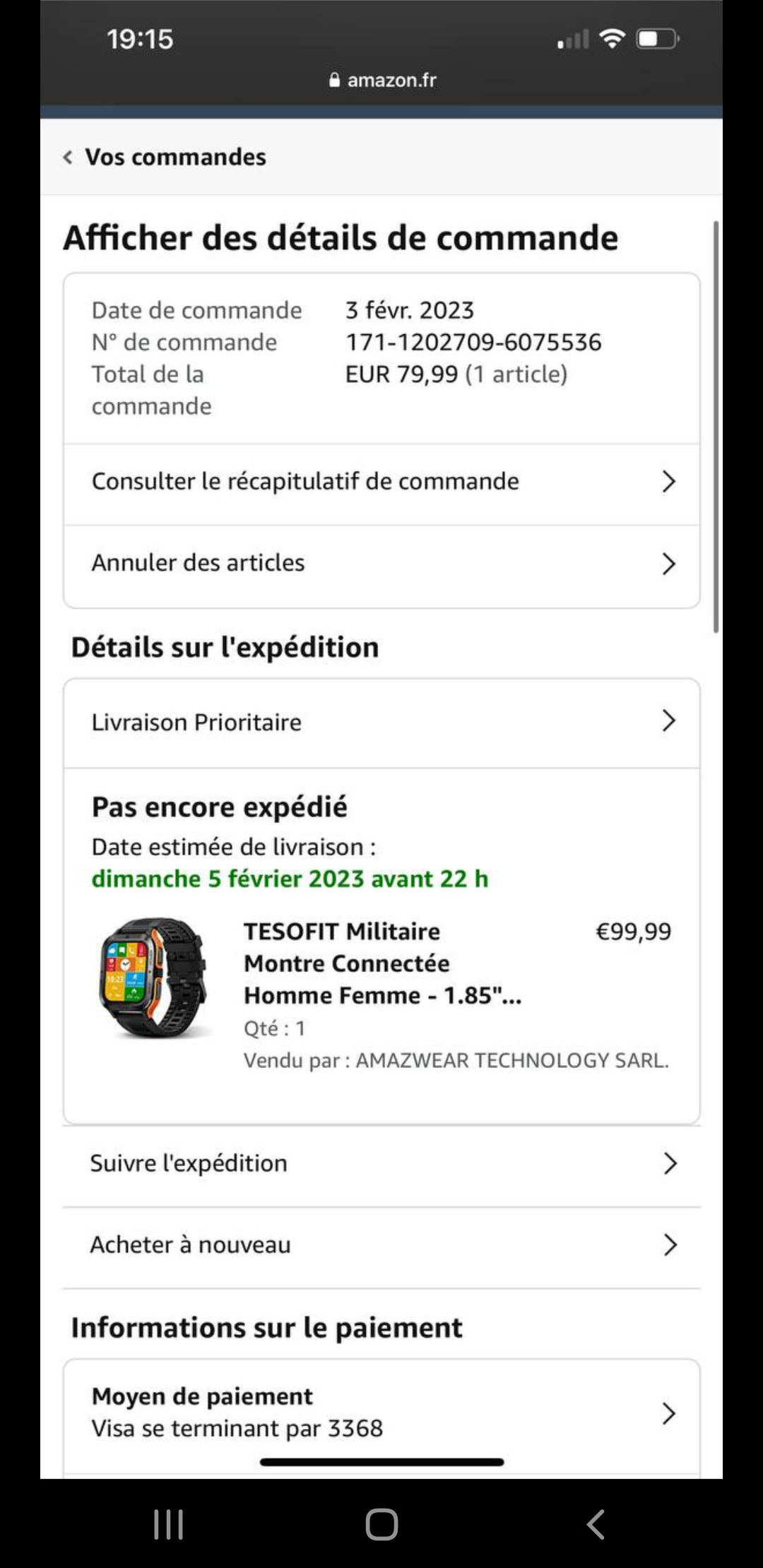The image size is (763, 1568).
Task: Tap the system home button
Action: (381, 1524)
